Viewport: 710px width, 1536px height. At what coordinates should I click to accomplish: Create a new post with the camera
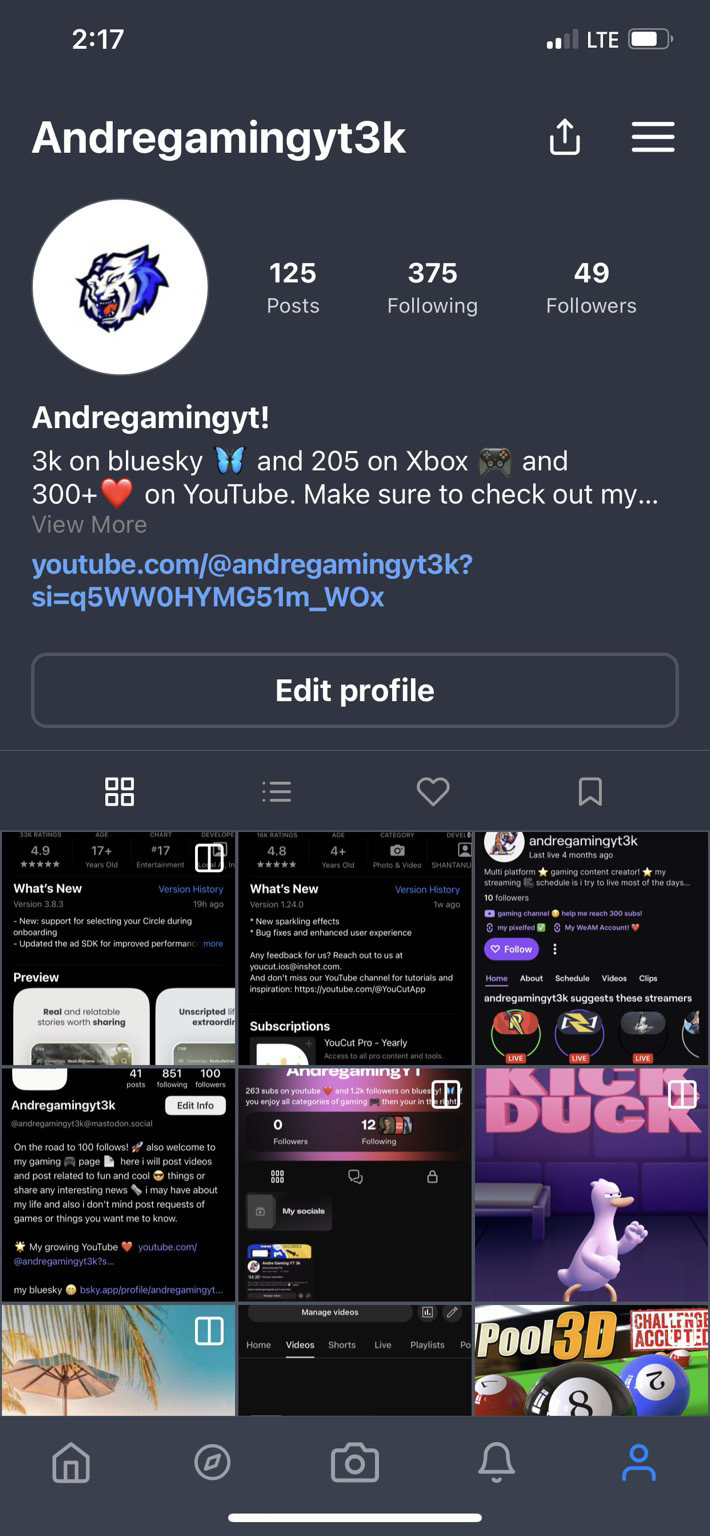[x=355, y=1463]
